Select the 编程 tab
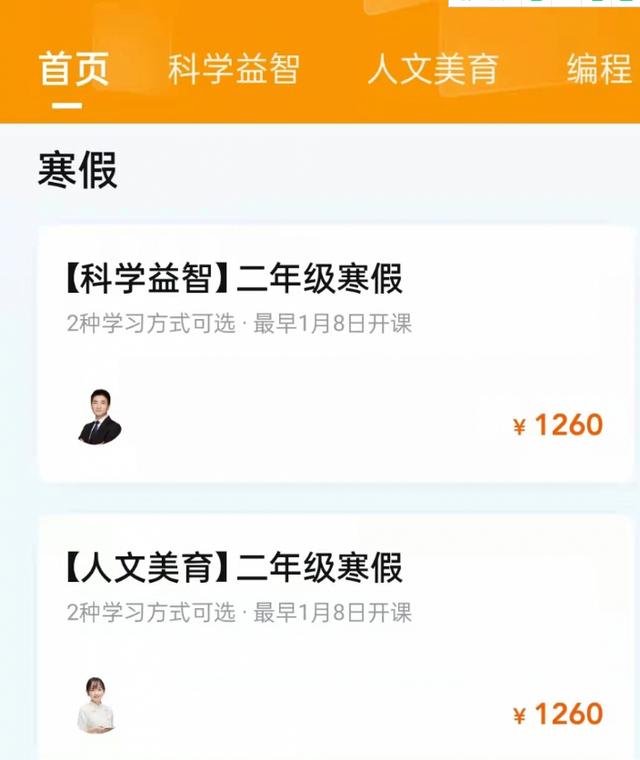Screen dimensions: 640x760 point(599,69)
